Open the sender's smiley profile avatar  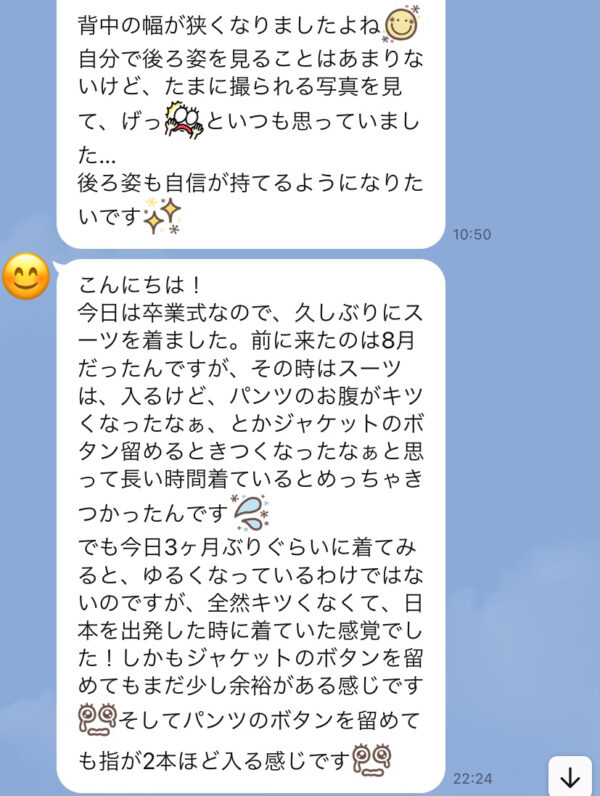(27, 277)
